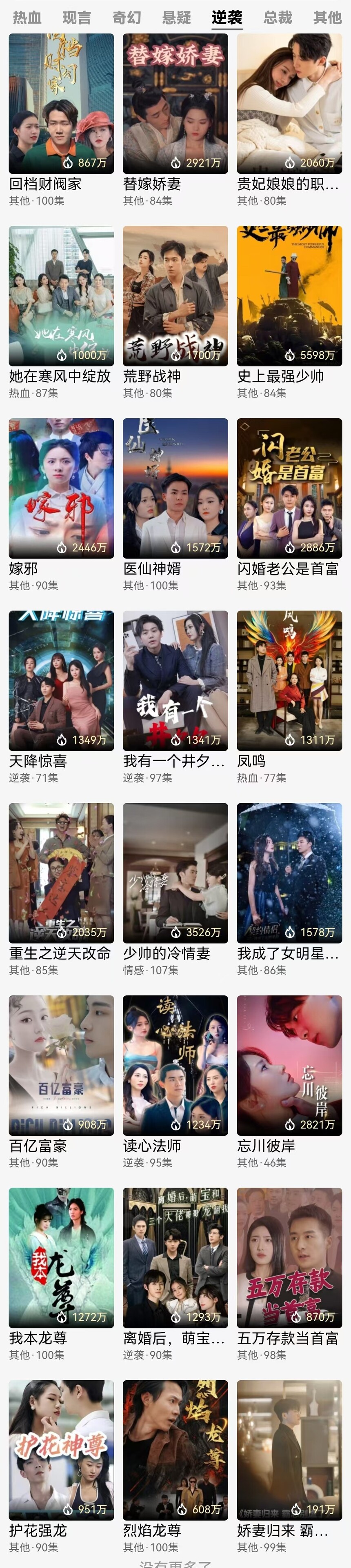This screenshot has width=351, height=1568.
Task: Switch to the 其他 tab
Action: point(327,18)
